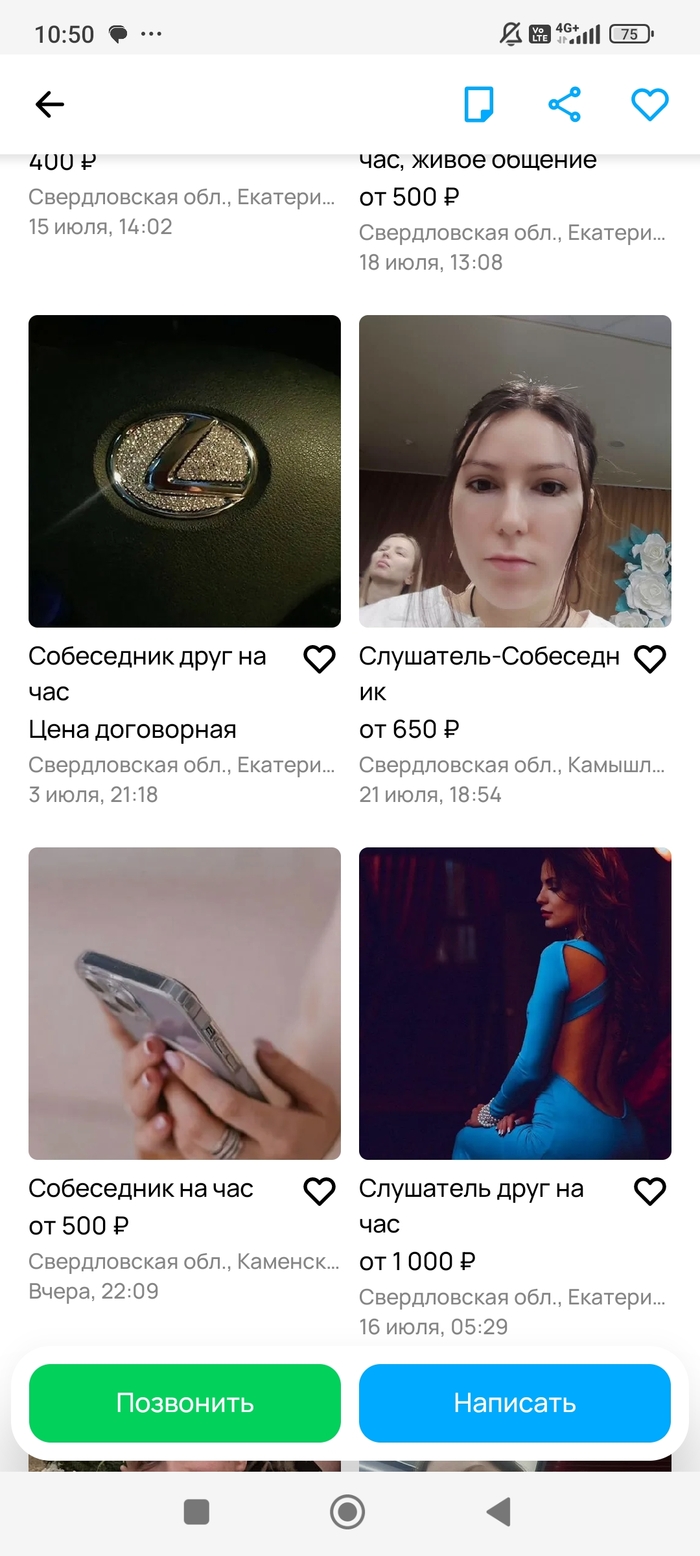Open the 'Слушатель-Собеседник' listing photo
This screenshot has height=1556, width=700.
pyautogui.click(x=515, y=471)
